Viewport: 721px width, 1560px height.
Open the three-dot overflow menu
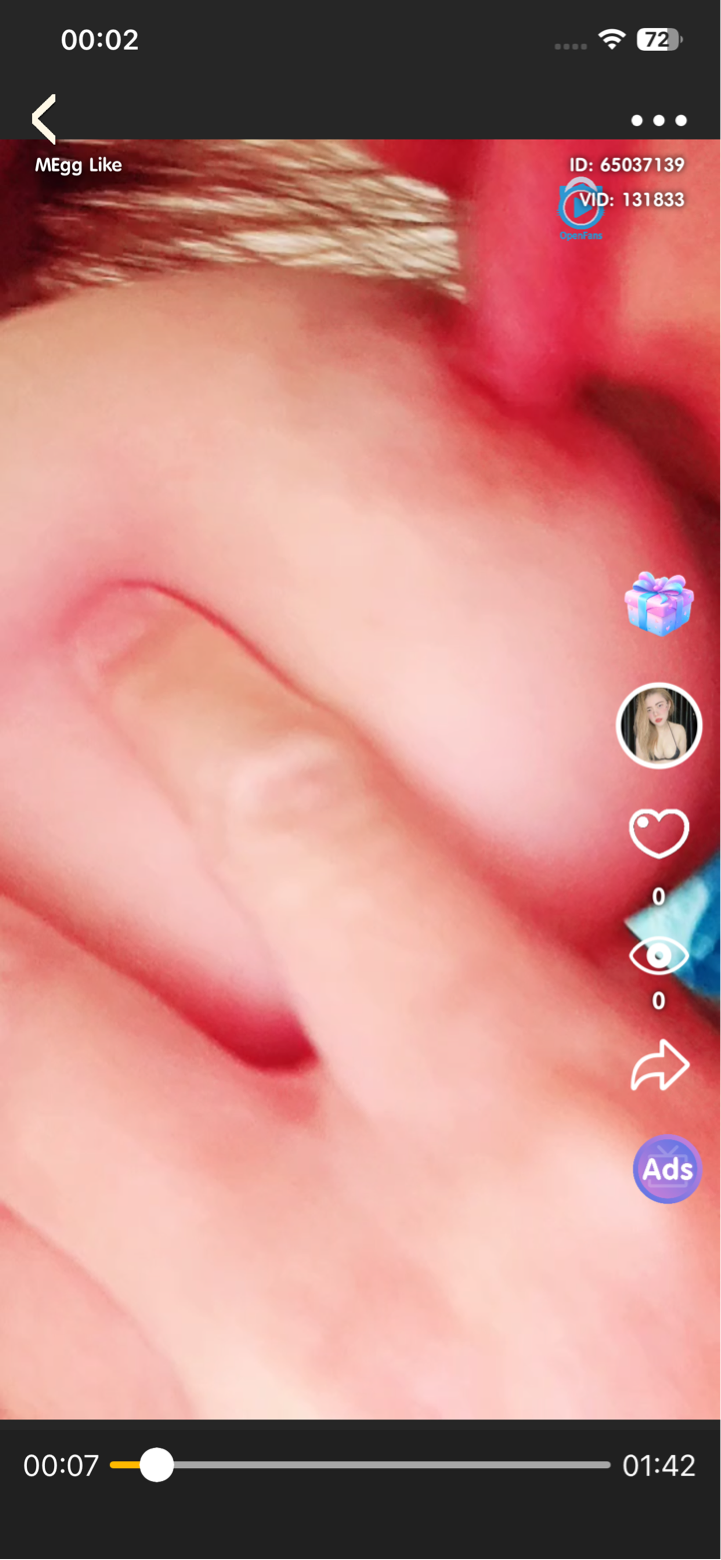658,120
